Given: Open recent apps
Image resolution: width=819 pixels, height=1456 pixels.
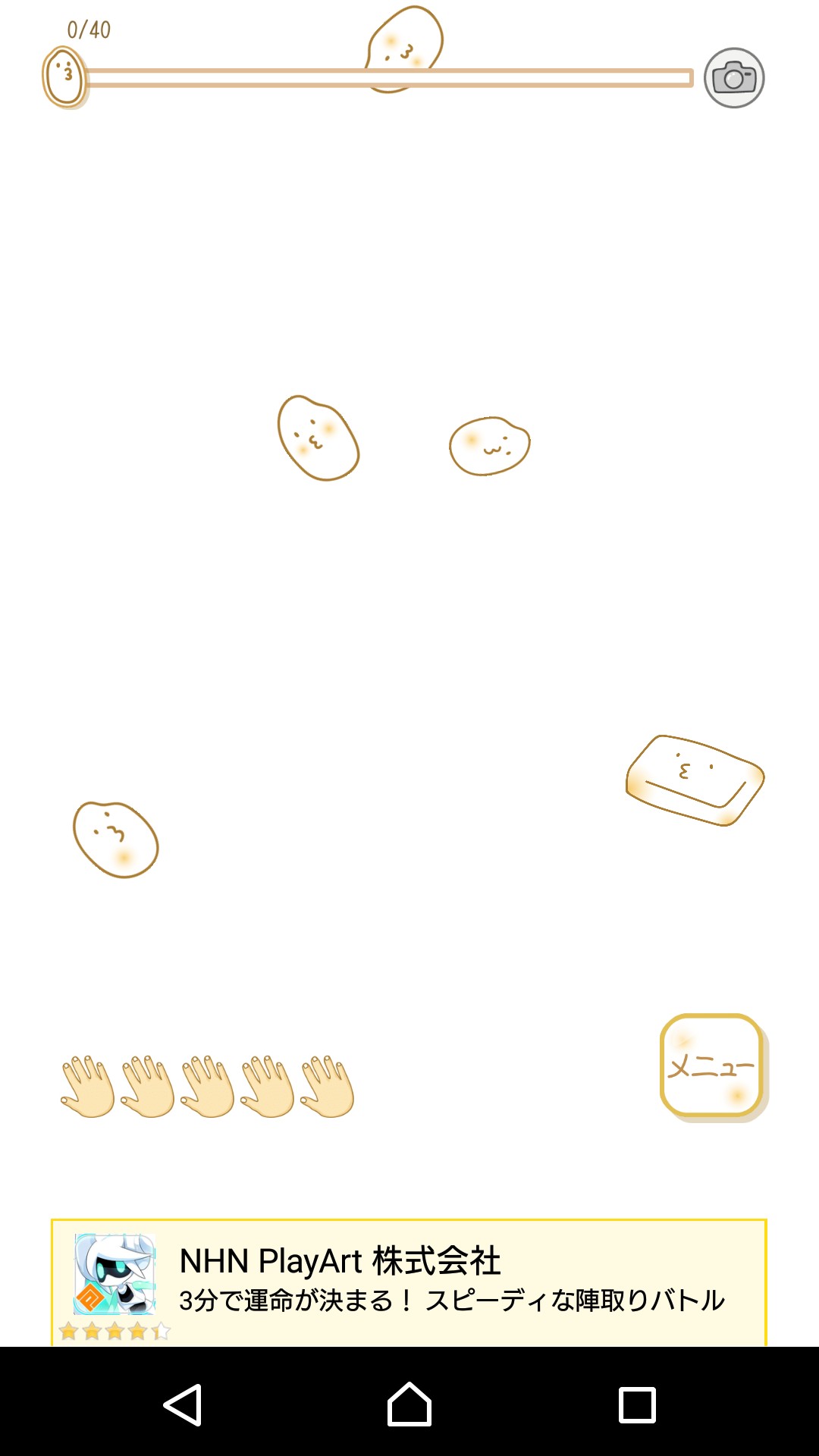Looking at the screenshot, I should point(637,1405).
